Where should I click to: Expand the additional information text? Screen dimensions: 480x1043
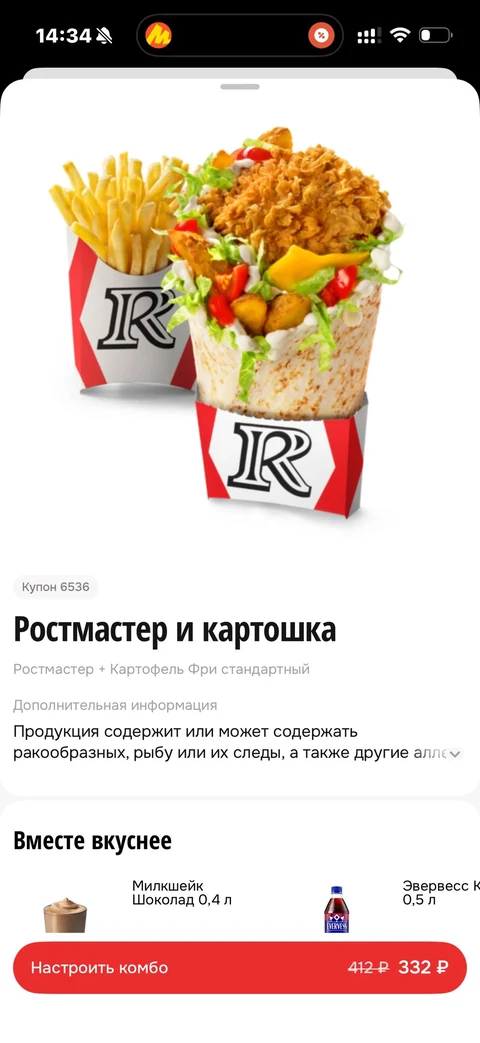click(455, 754)
